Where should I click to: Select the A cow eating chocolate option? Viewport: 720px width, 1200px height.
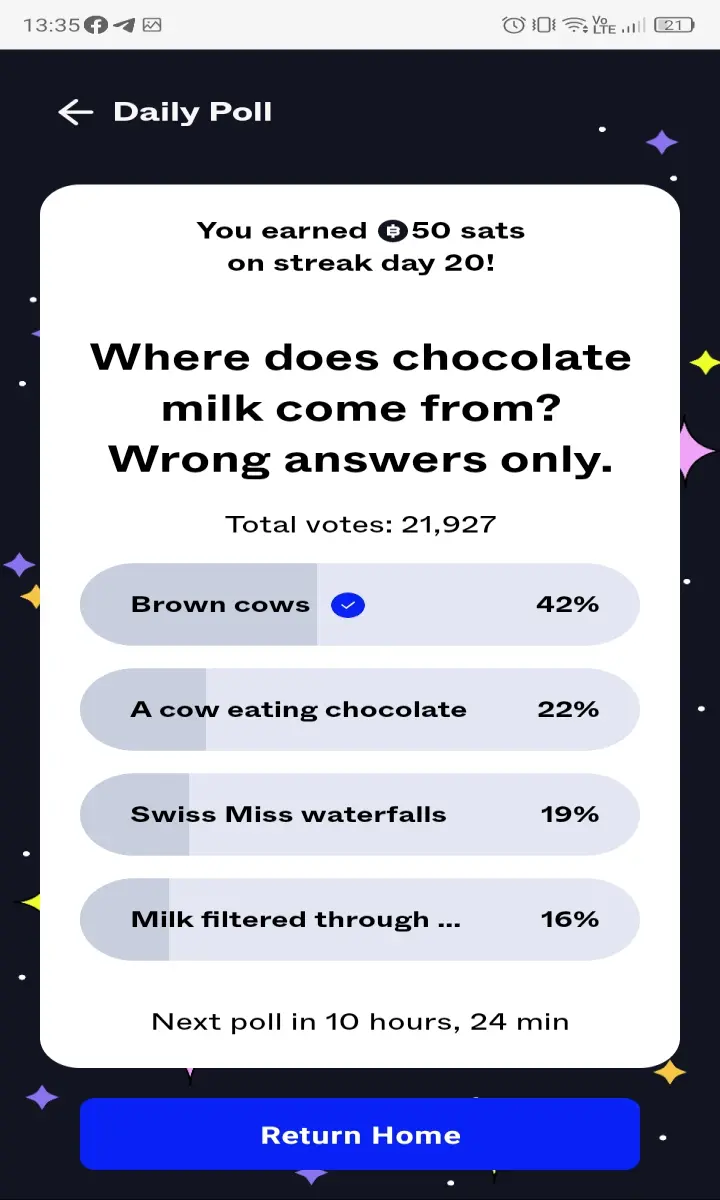(360, 709)
